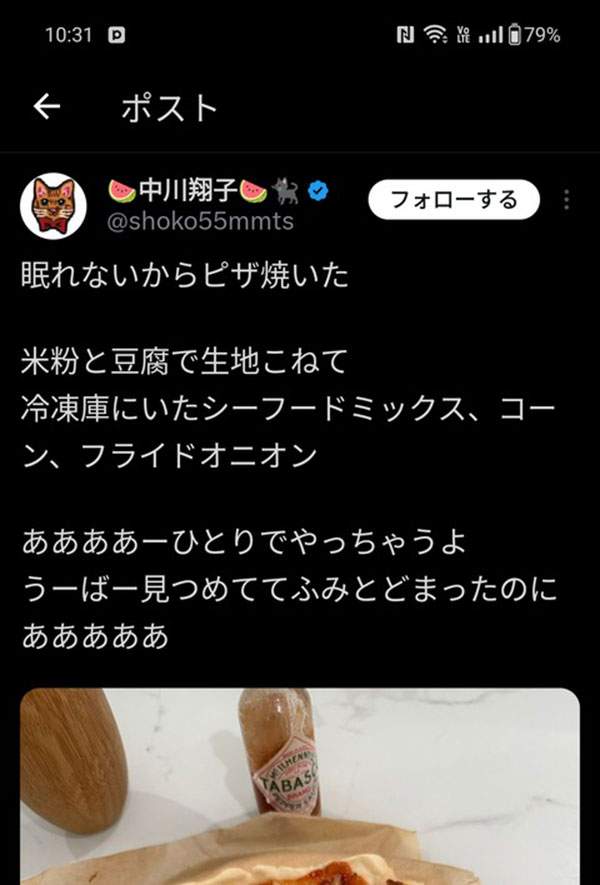
Task: Open 中川翔子's profile avatar
Action: (x=53, y=205)
